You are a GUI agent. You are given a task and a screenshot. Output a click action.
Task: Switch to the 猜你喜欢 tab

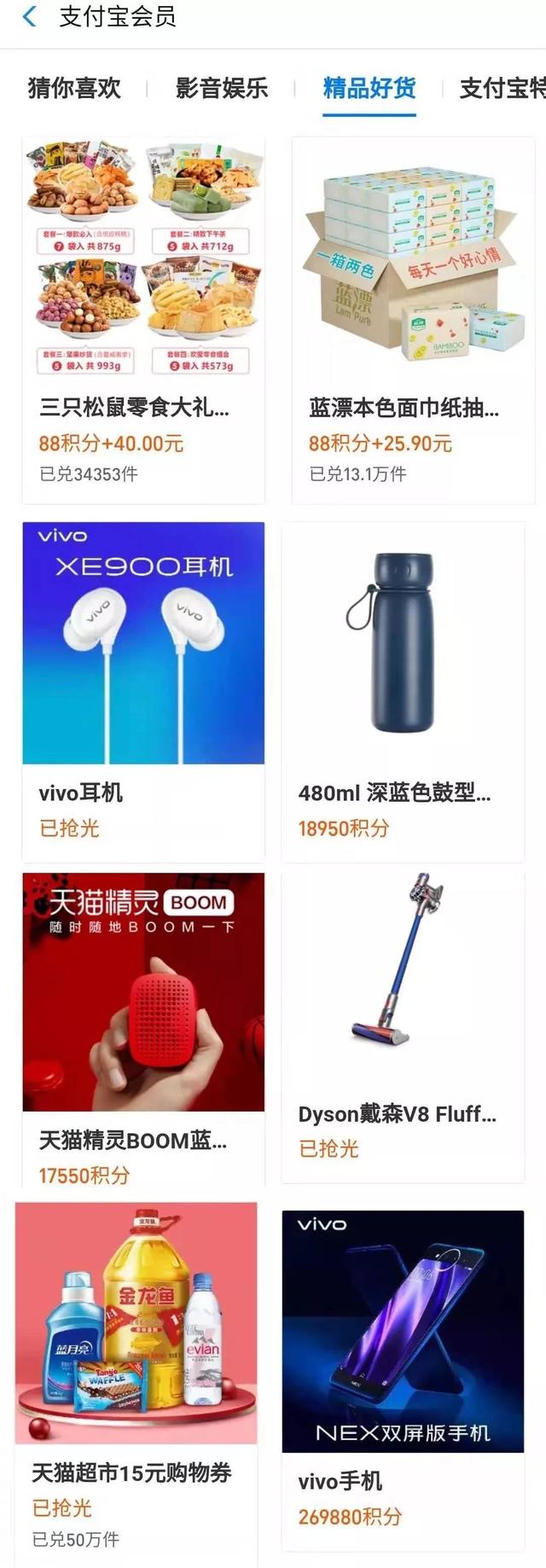[x=74, y=88]
